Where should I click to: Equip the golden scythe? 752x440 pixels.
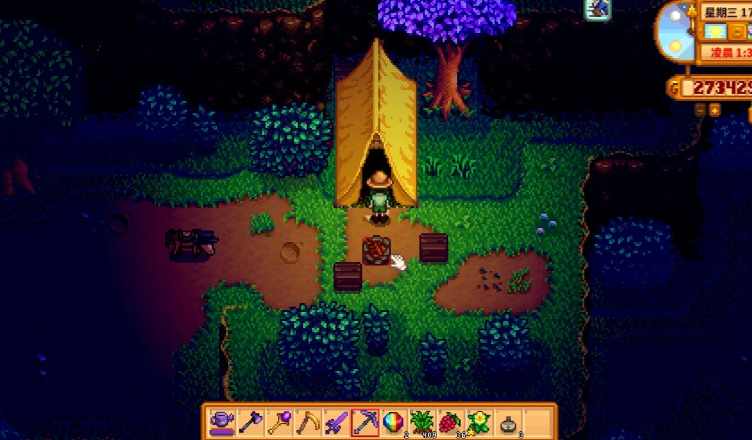308,422
